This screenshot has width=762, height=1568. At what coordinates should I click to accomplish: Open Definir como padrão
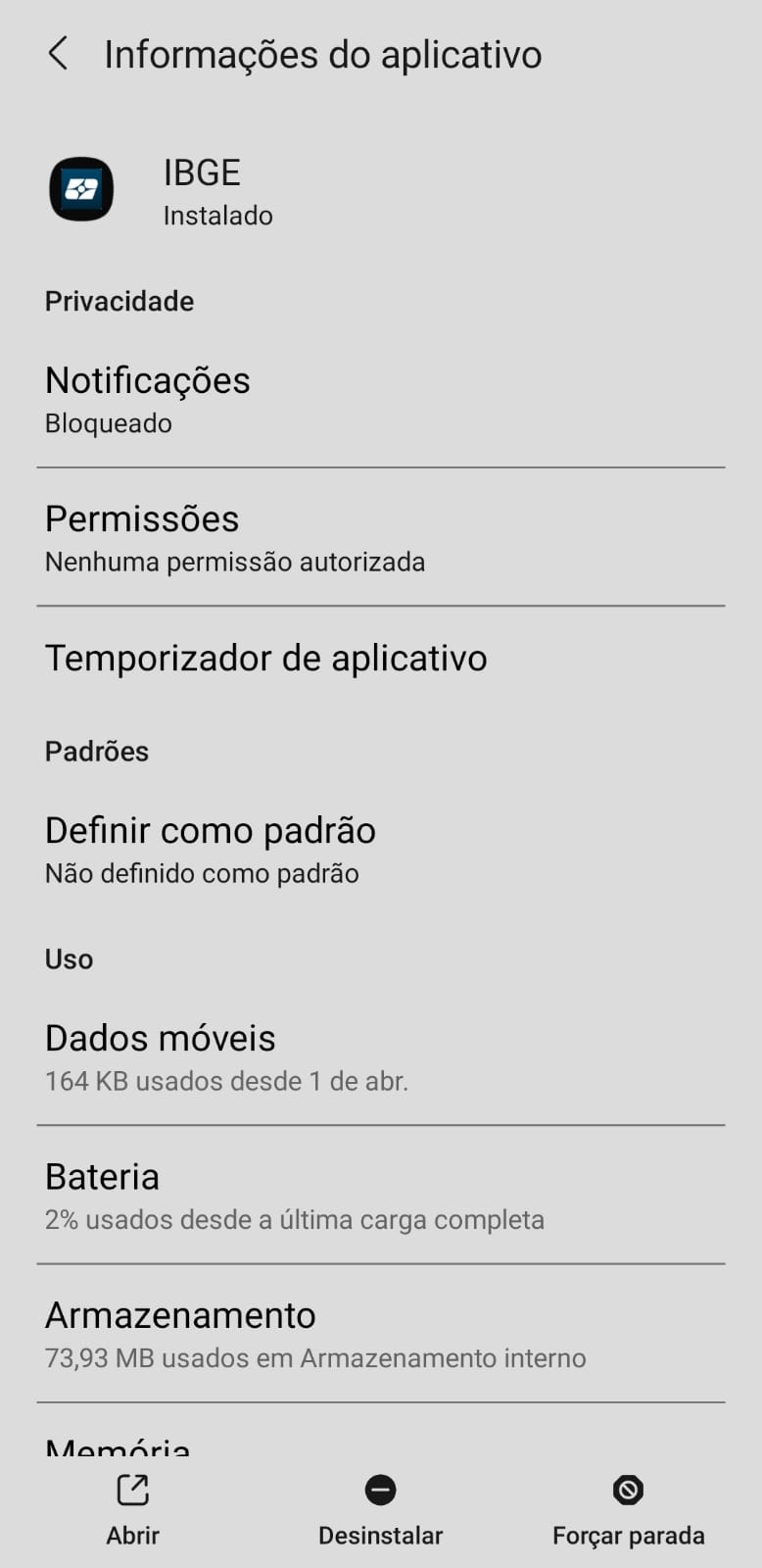pyautogui.click(x=381, y=850)
